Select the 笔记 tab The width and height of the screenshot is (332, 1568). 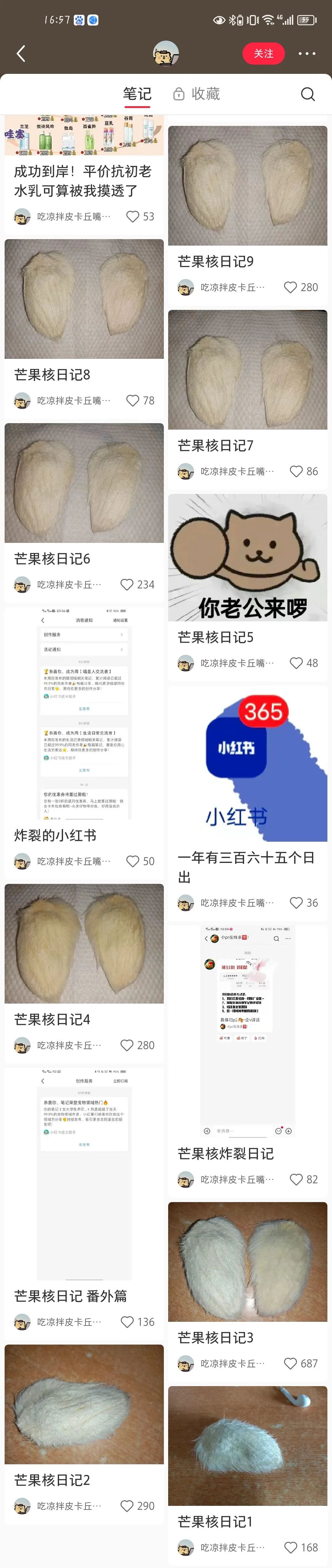point(137,94)
